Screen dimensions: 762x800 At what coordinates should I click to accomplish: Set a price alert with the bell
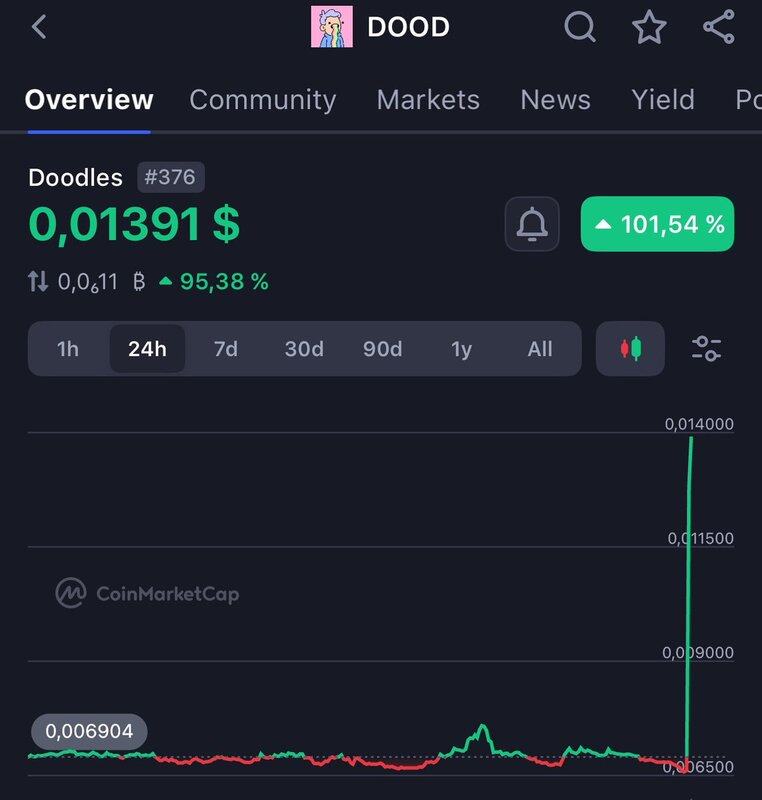pyautogui.click(x=532, y=224)
